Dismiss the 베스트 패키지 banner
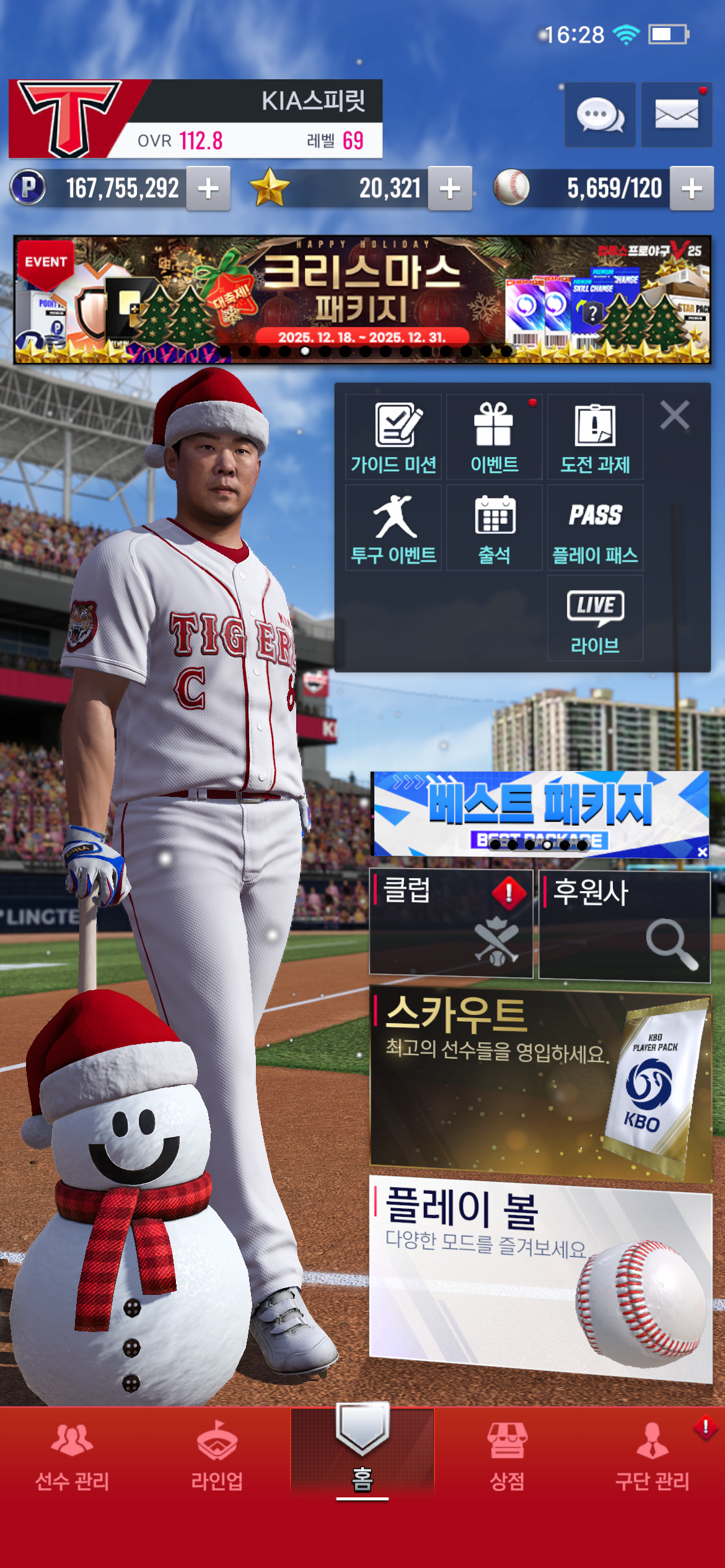This screenshot has width=725, height=1568. click(701, 852)
